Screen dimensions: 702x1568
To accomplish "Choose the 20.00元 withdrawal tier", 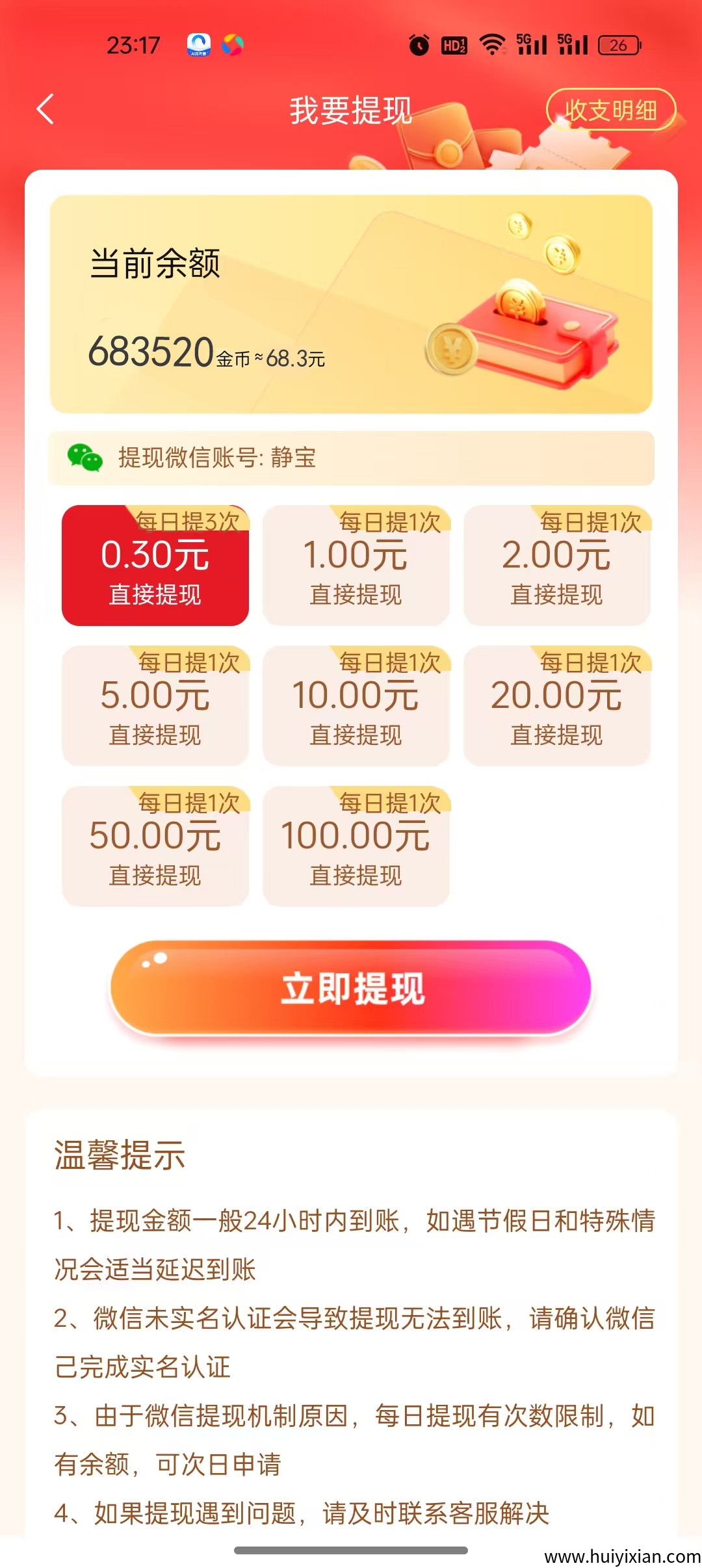I will (556, 705).
